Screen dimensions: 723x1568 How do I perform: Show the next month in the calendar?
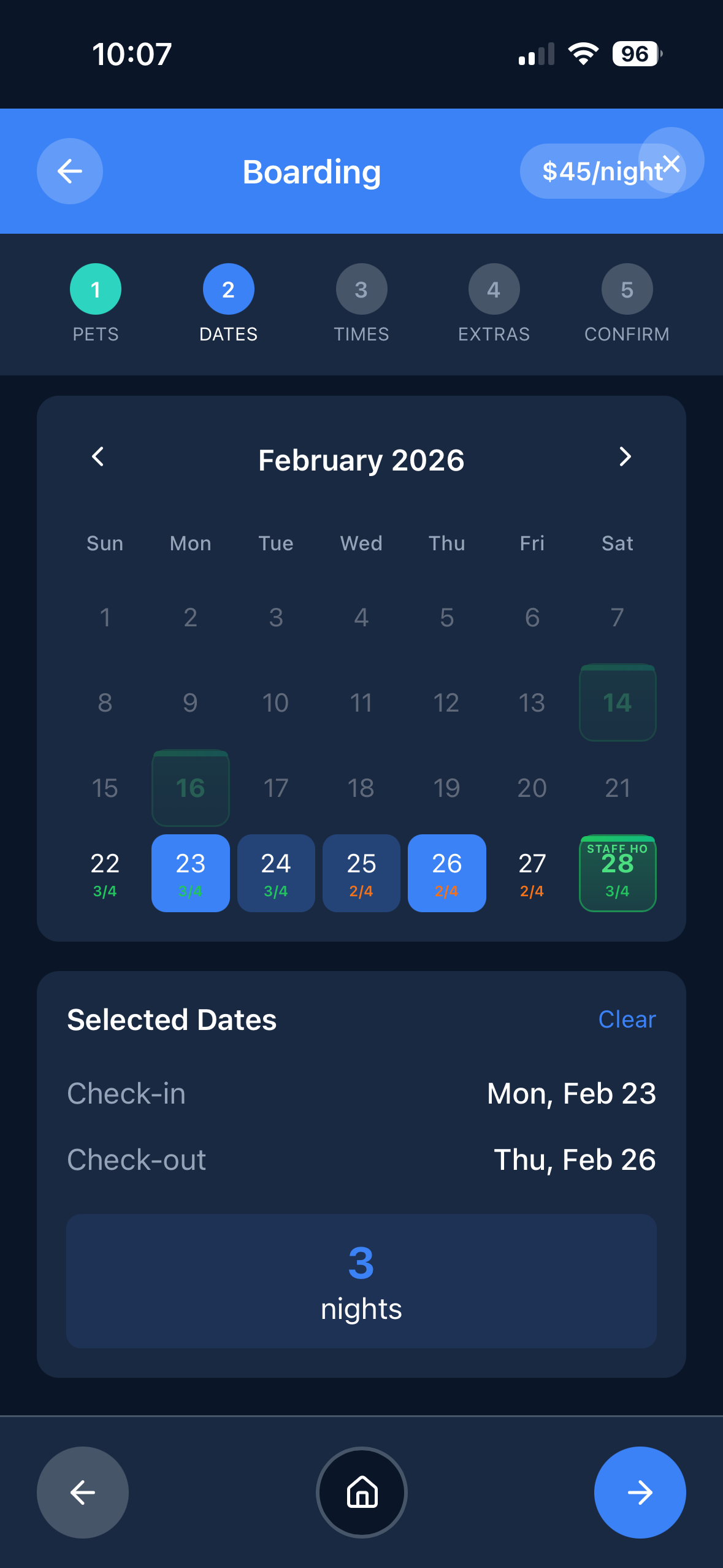[x=624, y=457]
